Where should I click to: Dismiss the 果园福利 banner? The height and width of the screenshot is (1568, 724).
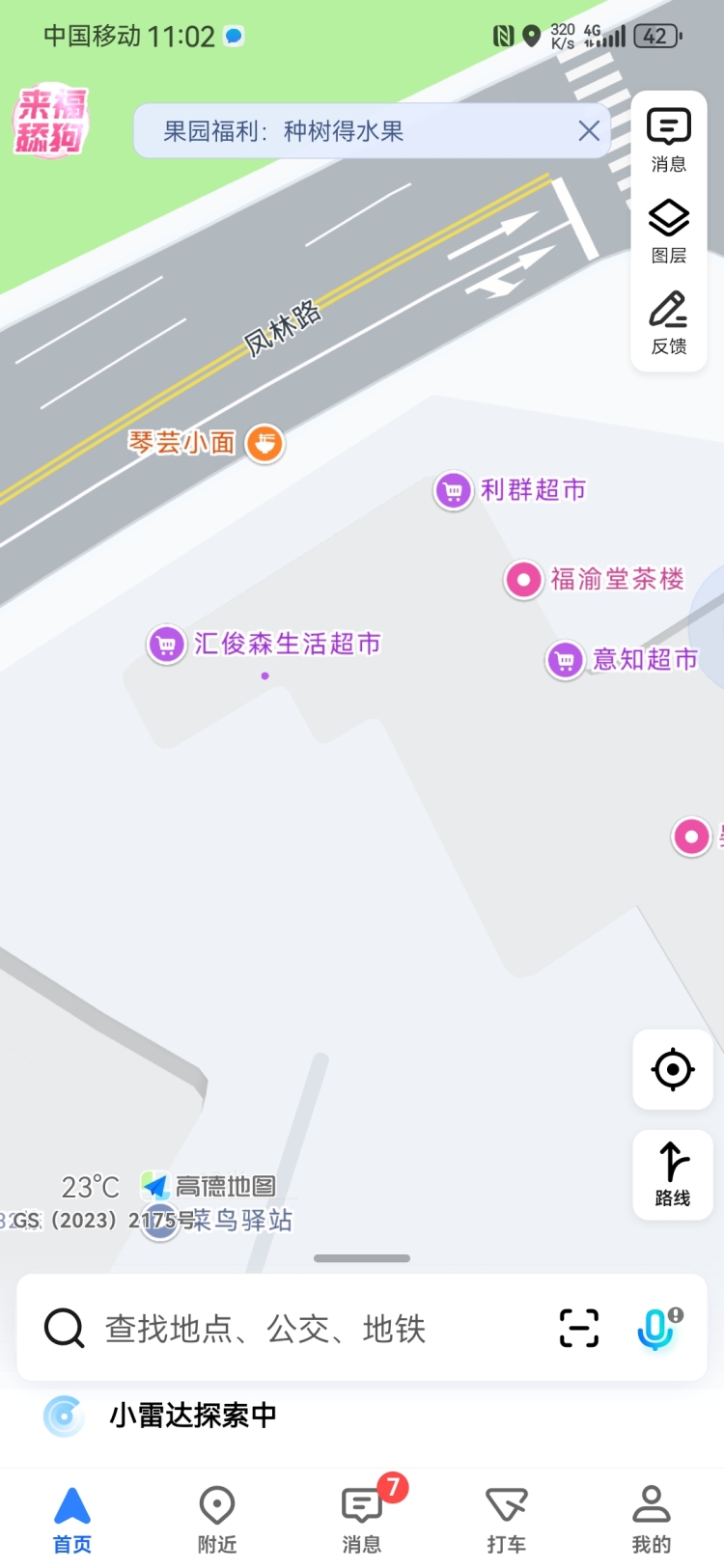click(589, 131)
